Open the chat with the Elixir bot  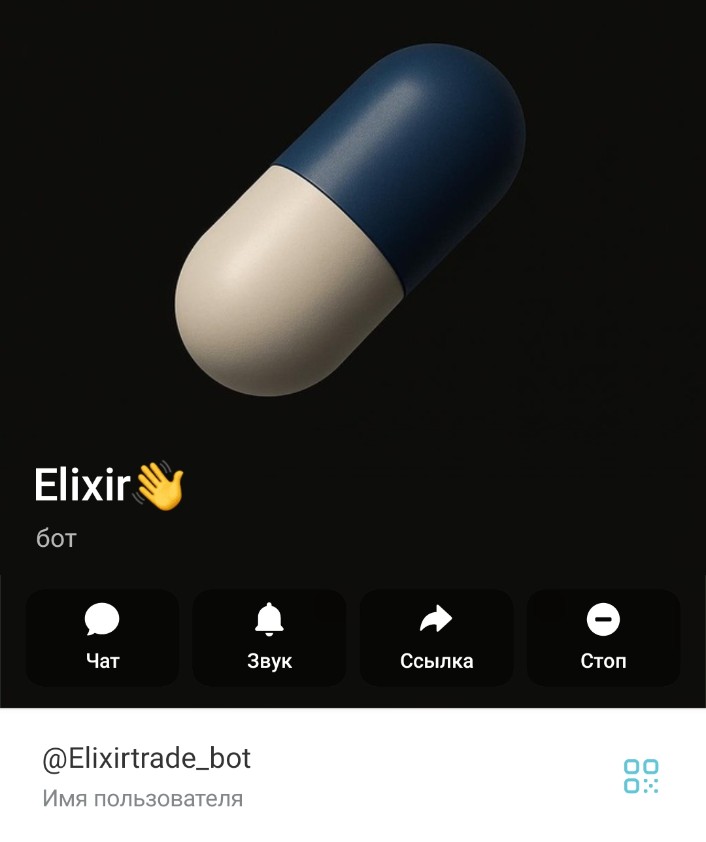coord(102,637)
